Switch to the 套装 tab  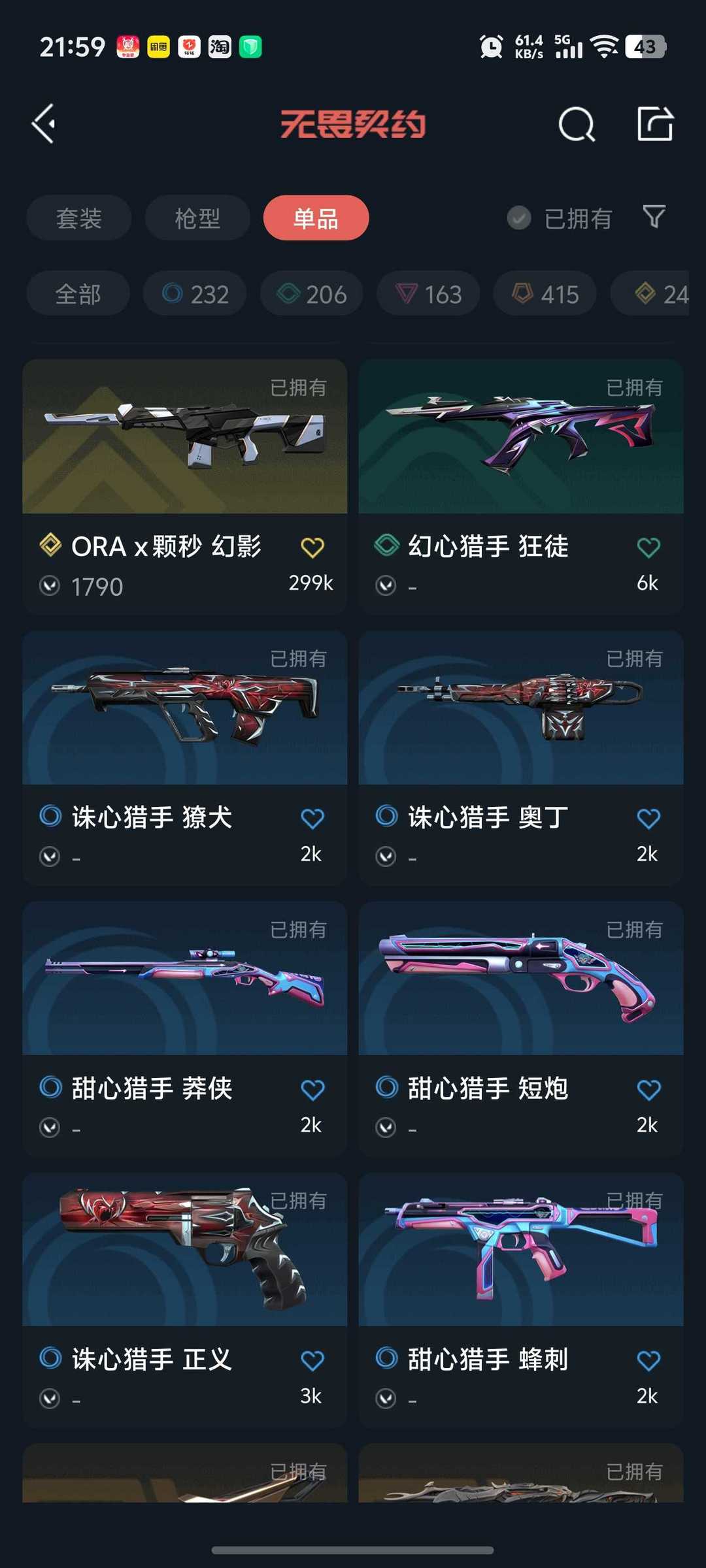[78, 218]
